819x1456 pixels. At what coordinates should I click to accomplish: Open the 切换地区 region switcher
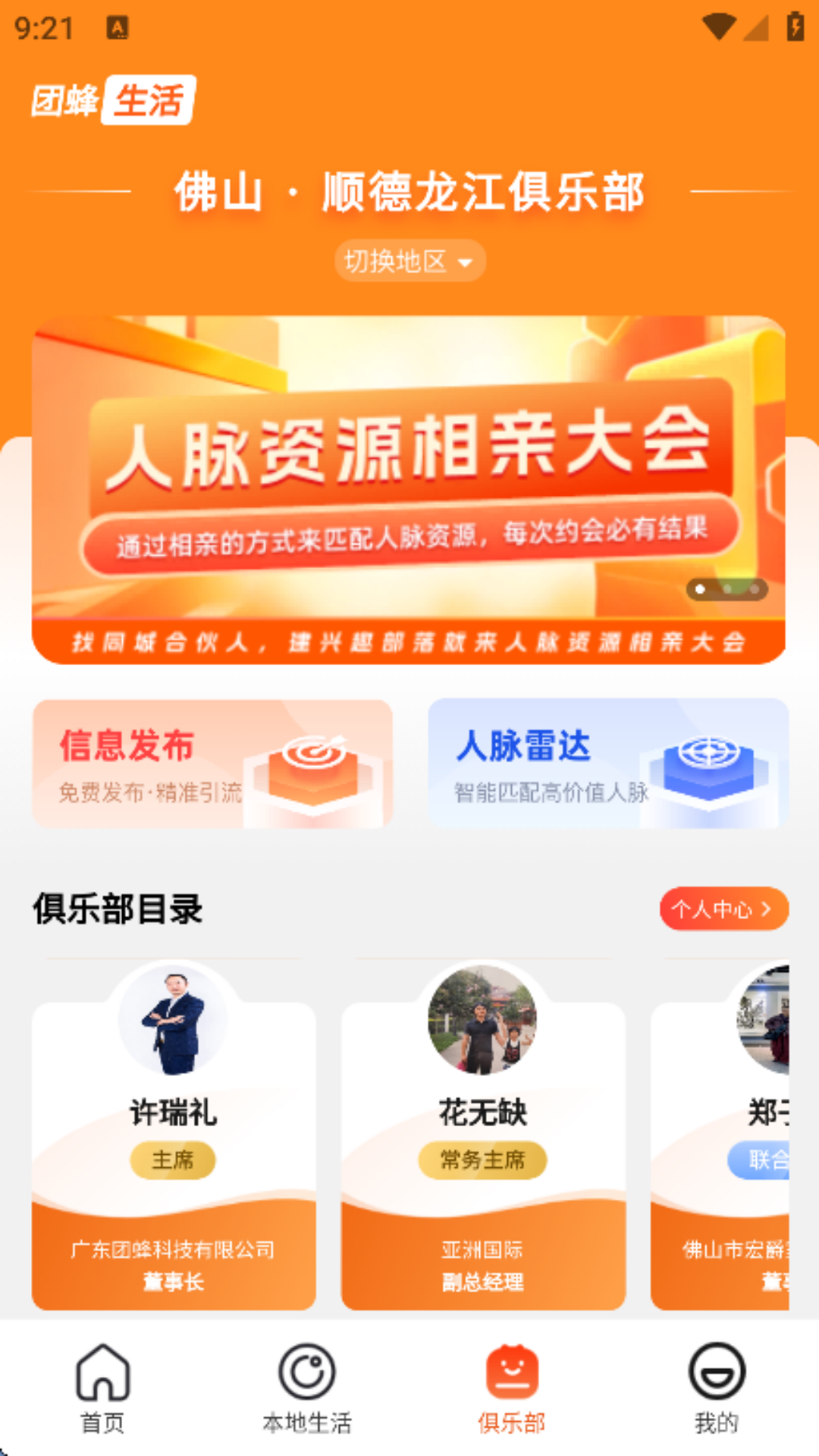[409, 261]
